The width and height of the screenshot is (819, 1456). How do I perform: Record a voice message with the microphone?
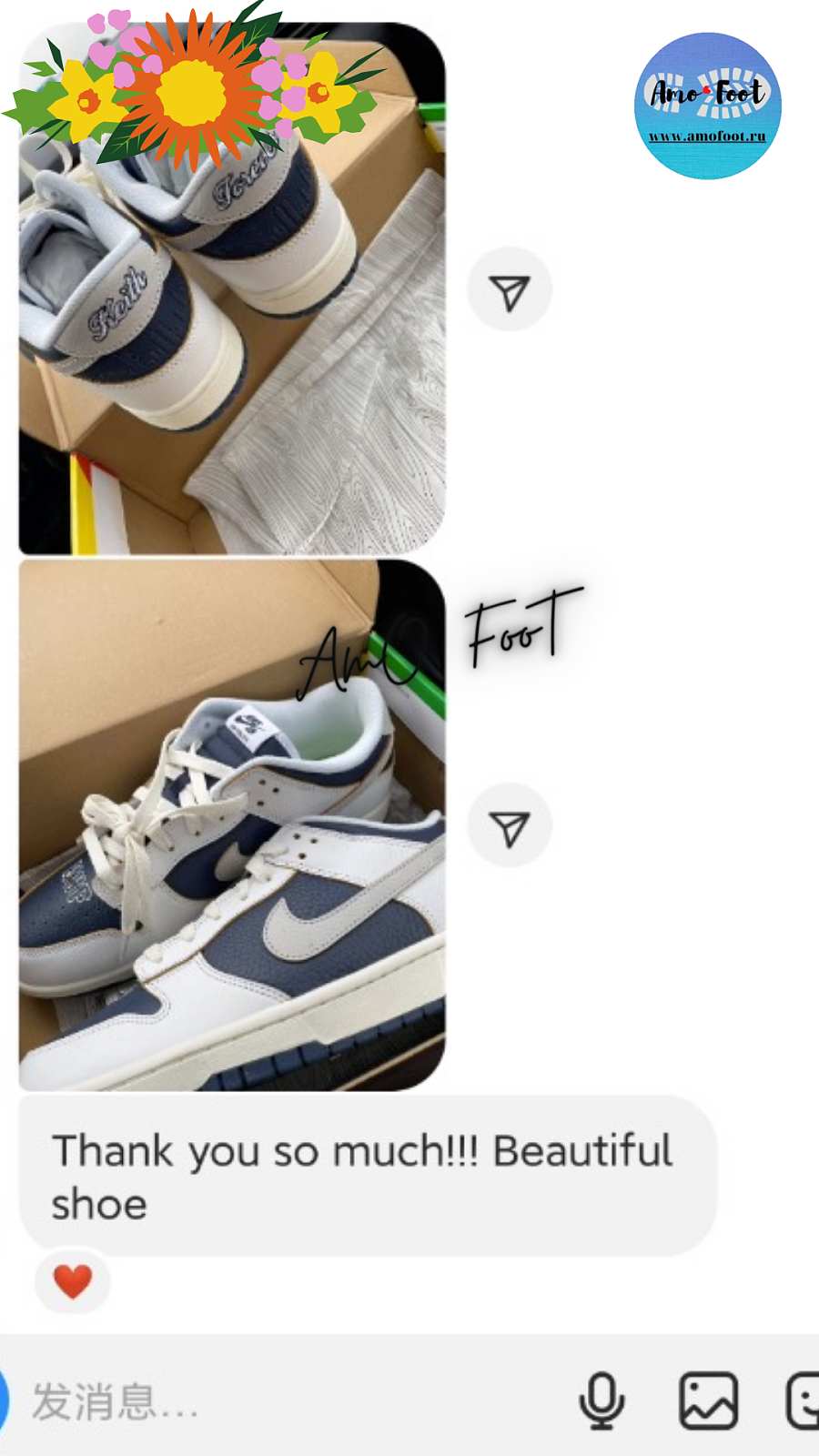602,1401
